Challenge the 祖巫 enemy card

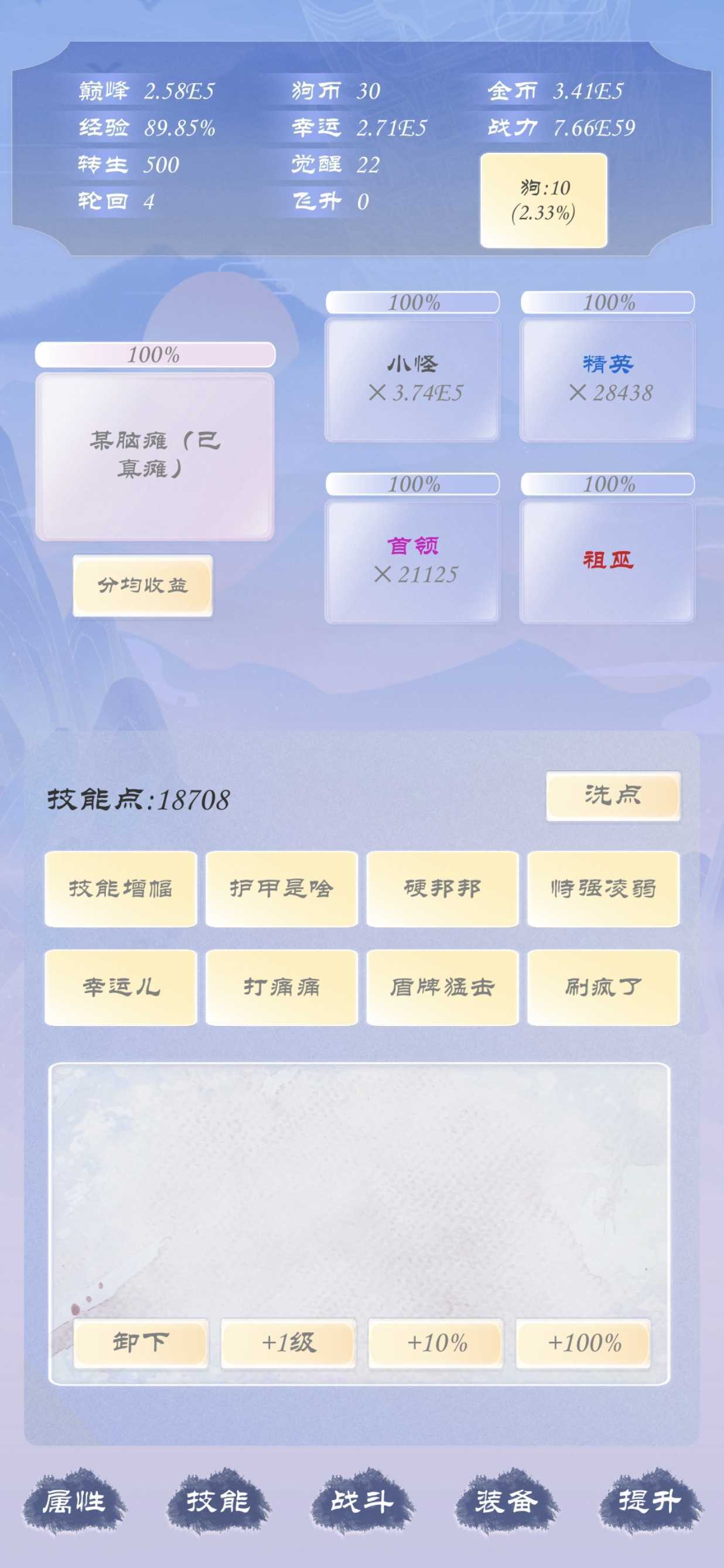pyautogui.click(x=607, y=561)
